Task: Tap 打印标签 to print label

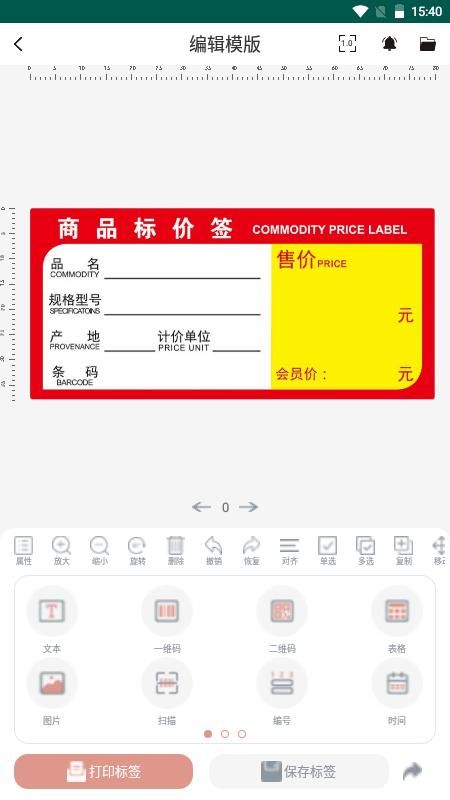Action: 104,771
